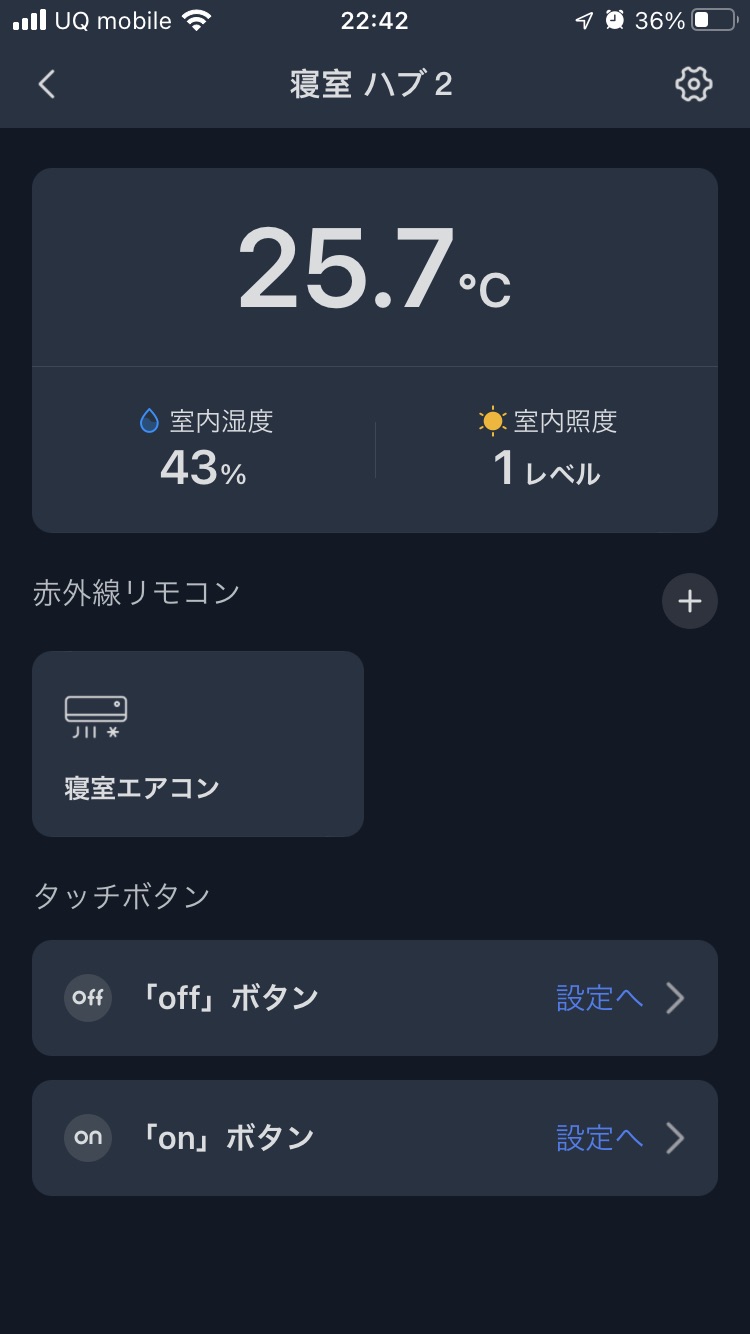Add a new infrared remote

click(x=689, y=601)
